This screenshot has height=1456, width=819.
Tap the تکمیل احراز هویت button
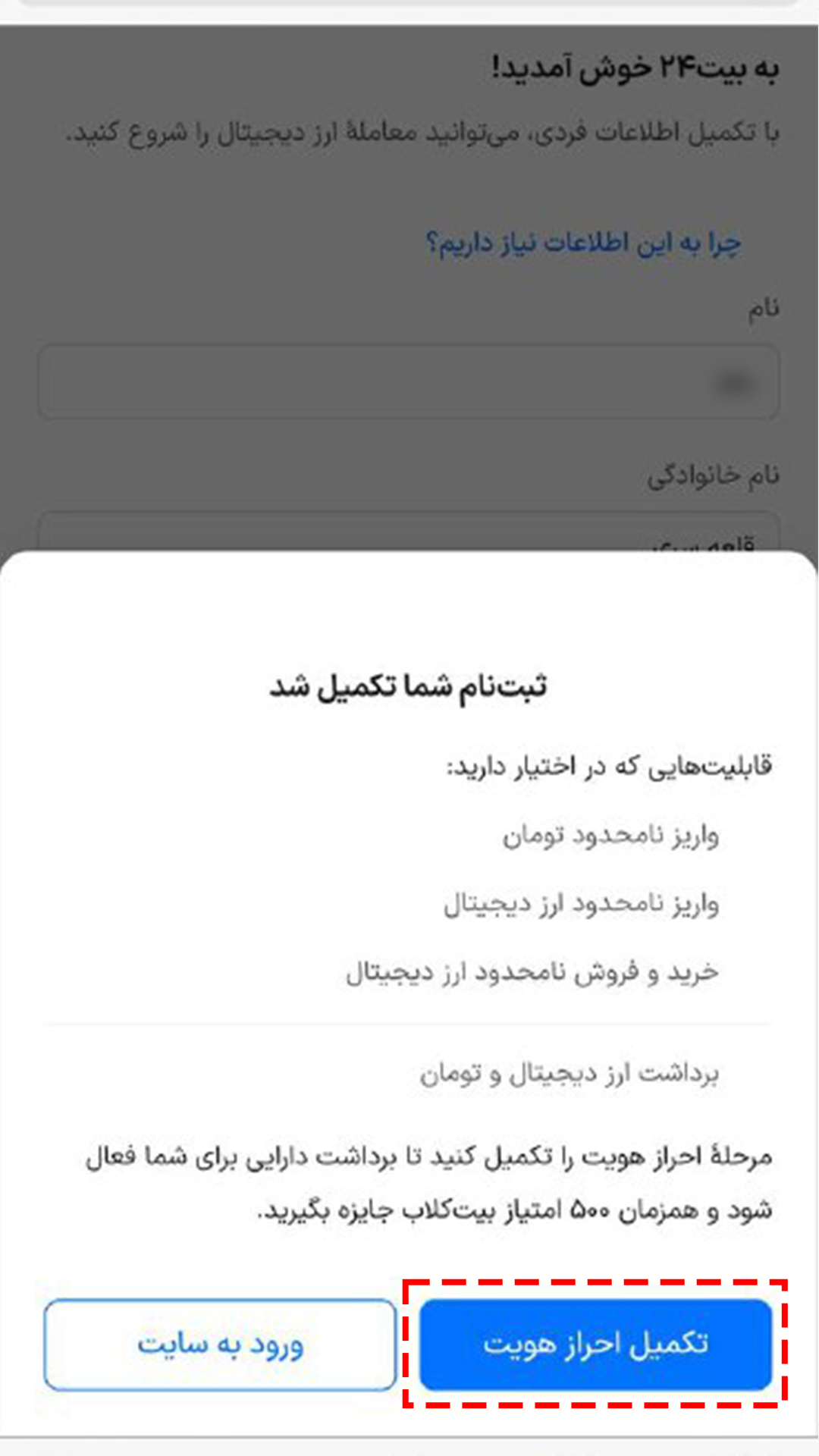coord(595,1345)
